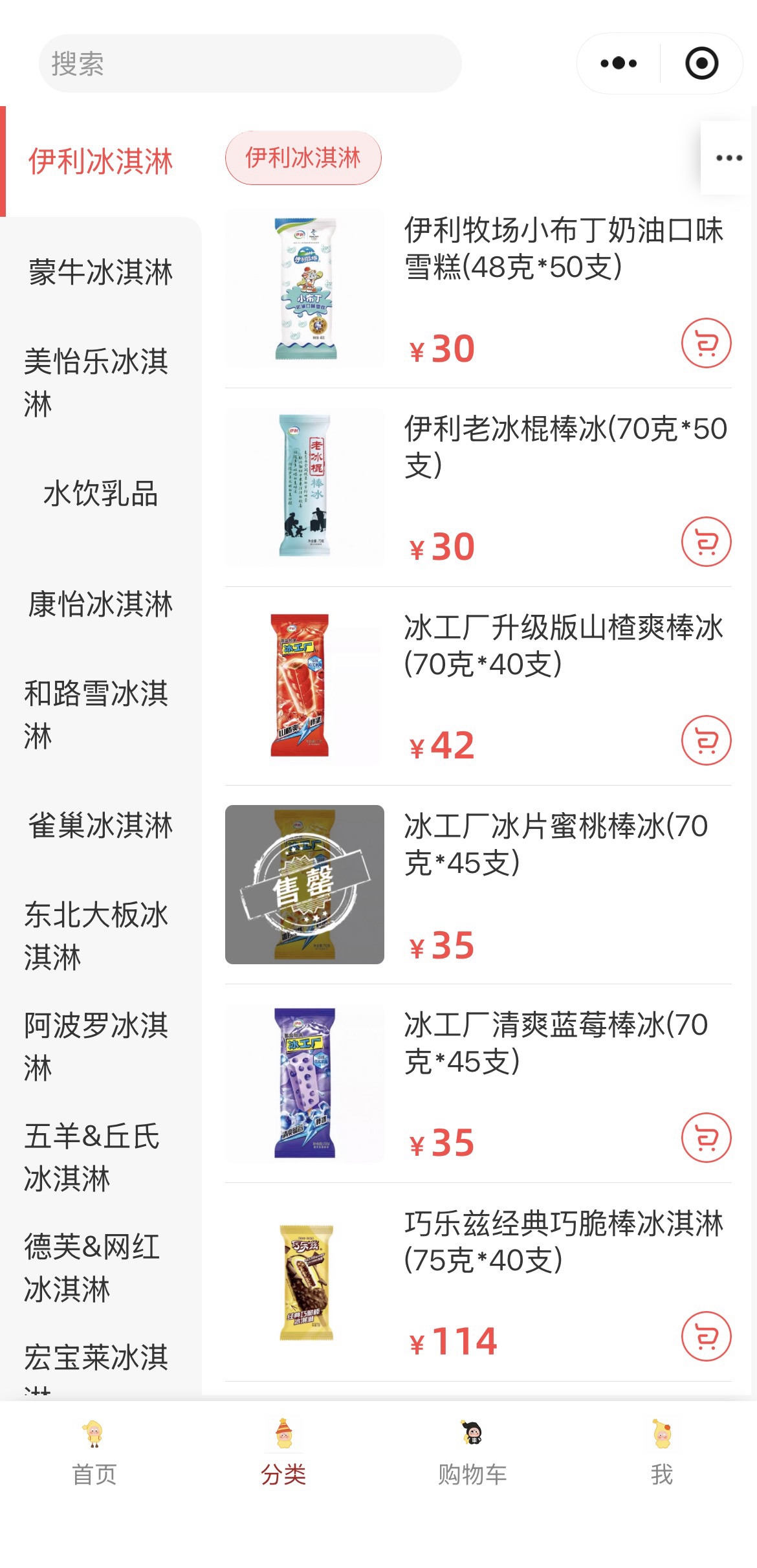Add 伊利老冰棍棒冰 to cart

coord(706,542)
